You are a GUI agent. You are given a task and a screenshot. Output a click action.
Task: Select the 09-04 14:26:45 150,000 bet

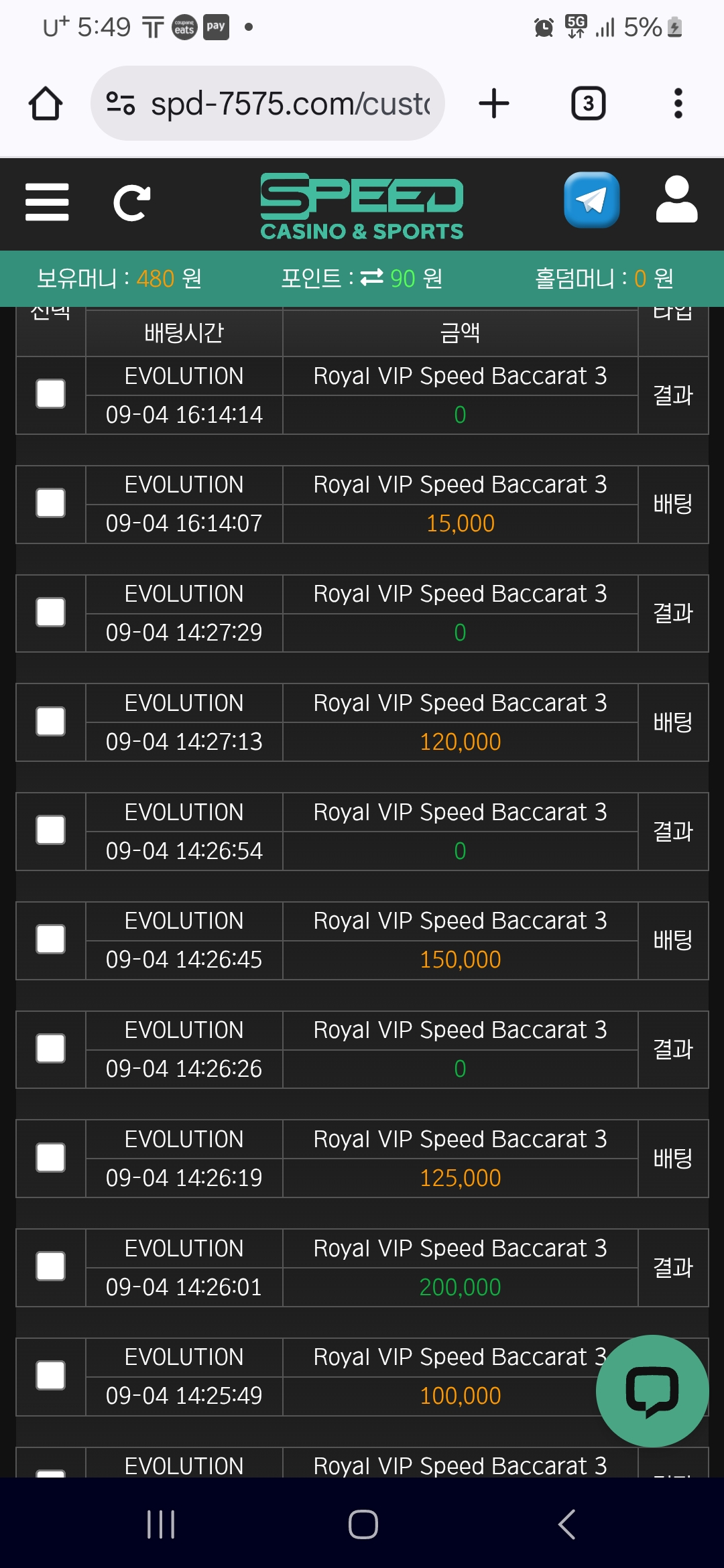tap(51, 939)
